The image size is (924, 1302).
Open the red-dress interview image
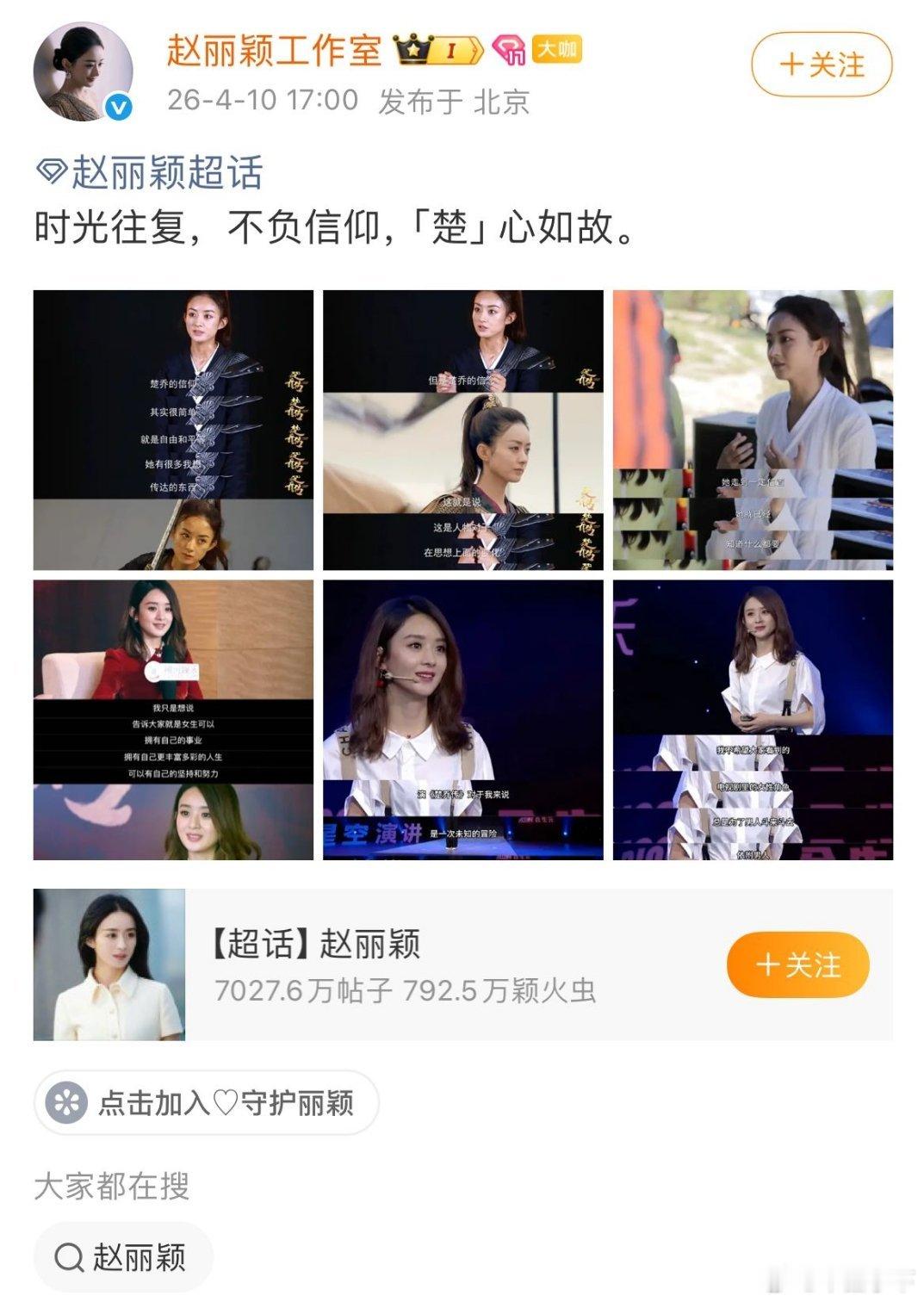[x=174, y=723]
